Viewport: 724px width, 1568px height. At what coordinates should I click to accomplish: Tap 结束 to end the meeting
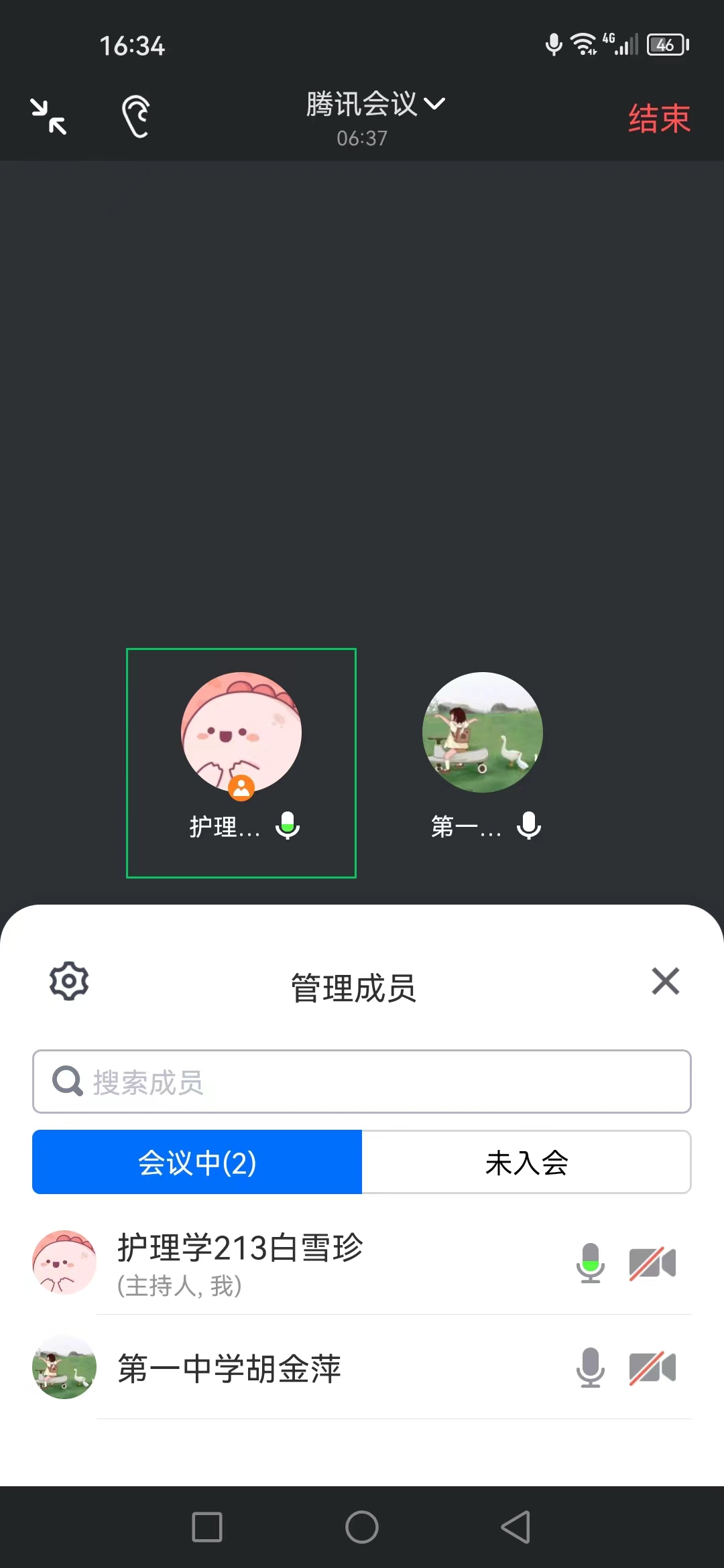coord(658,119)
